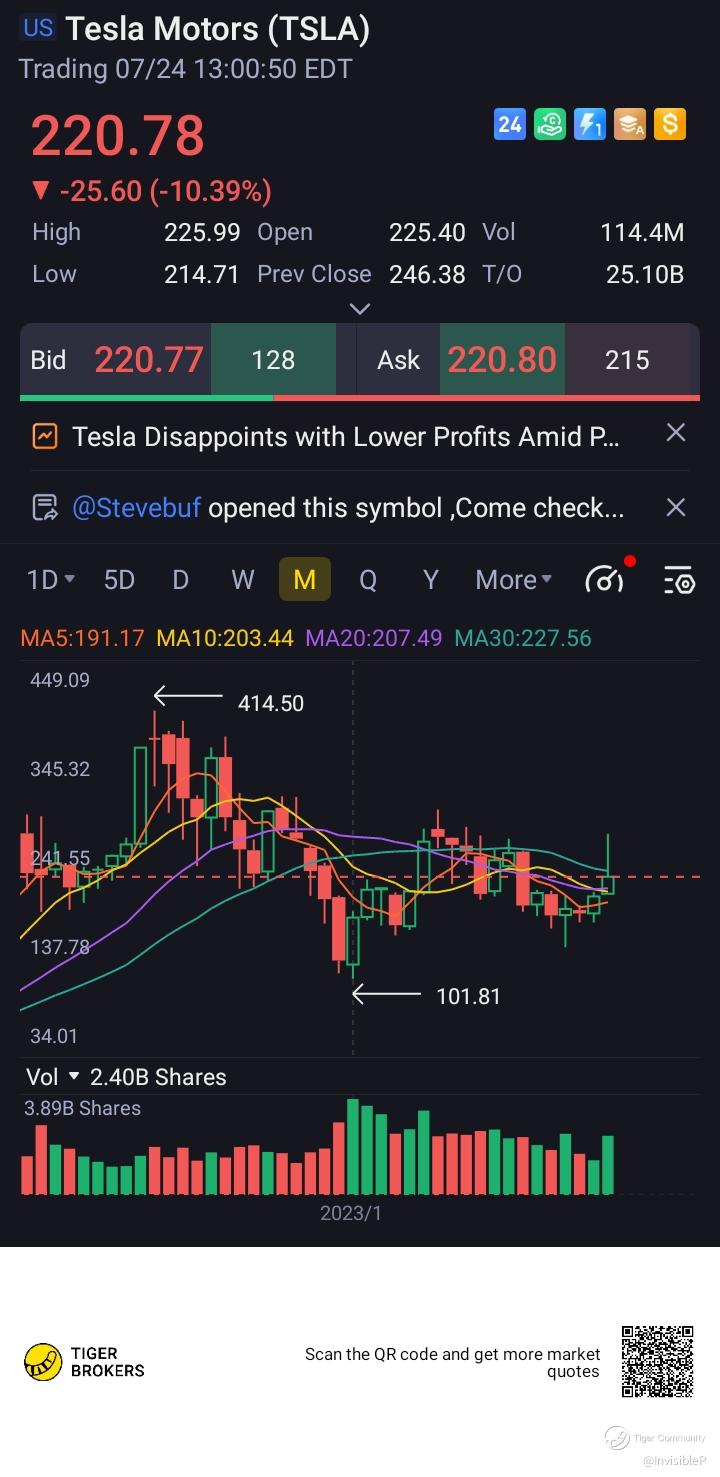This screenshot has width=720, height=1477.
Task: Tap the yellow dollar sign badge
Action: click(x=670, y=124)
